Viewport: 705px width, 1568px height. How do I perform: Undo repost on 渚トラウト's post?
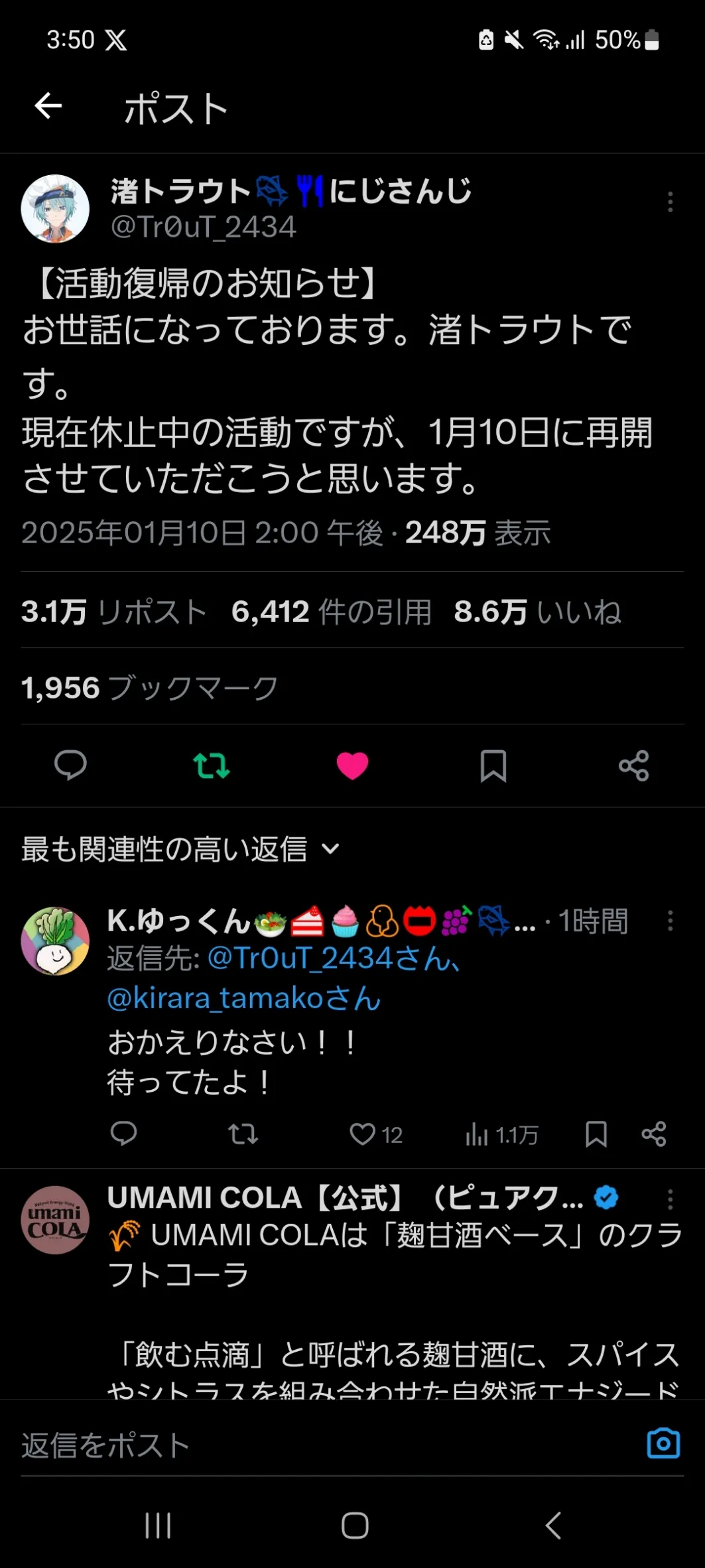tap(211, 765)
